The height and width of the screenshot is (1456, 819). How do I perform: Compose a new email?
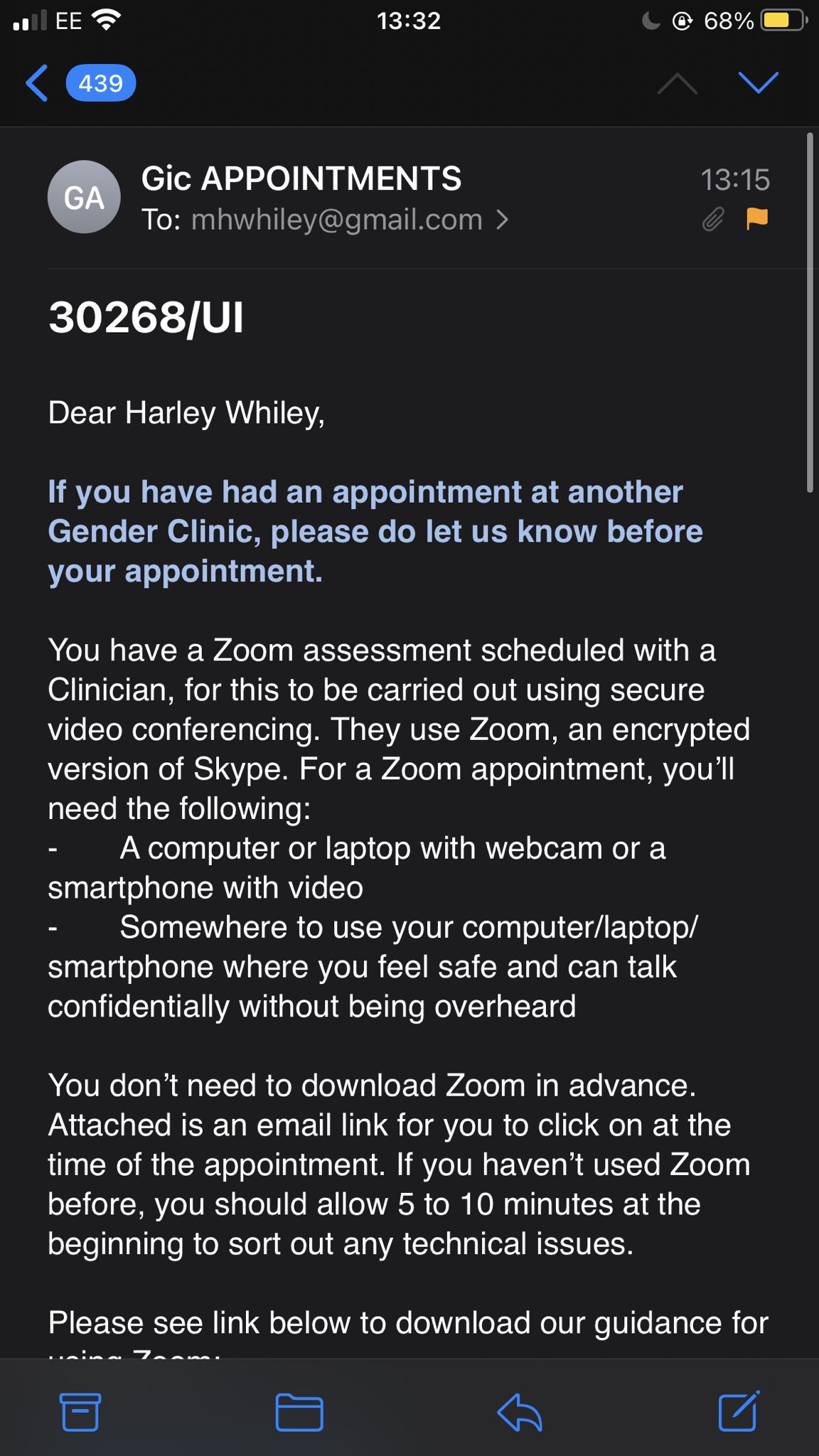click(x=739, y=1411)
